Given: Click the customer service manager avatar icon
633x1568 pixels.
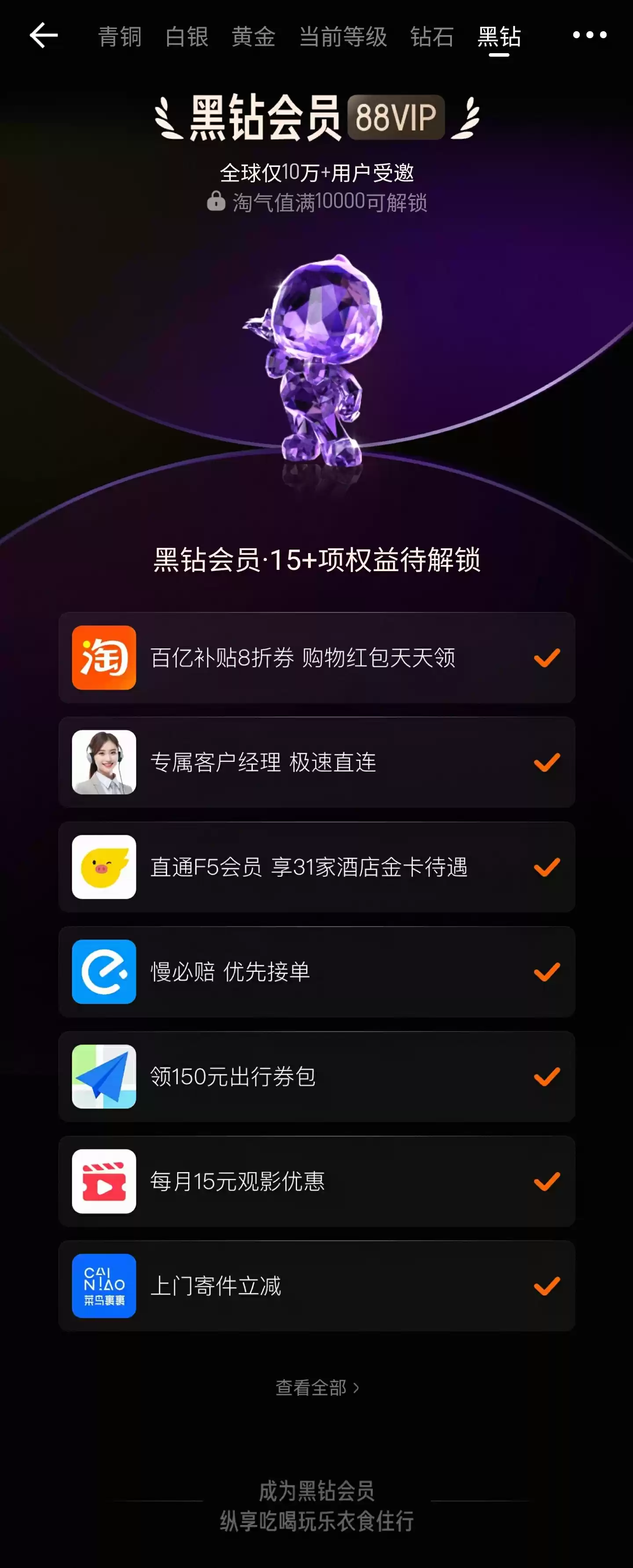Looking at the screenshot, I should (x=104, y=762).
